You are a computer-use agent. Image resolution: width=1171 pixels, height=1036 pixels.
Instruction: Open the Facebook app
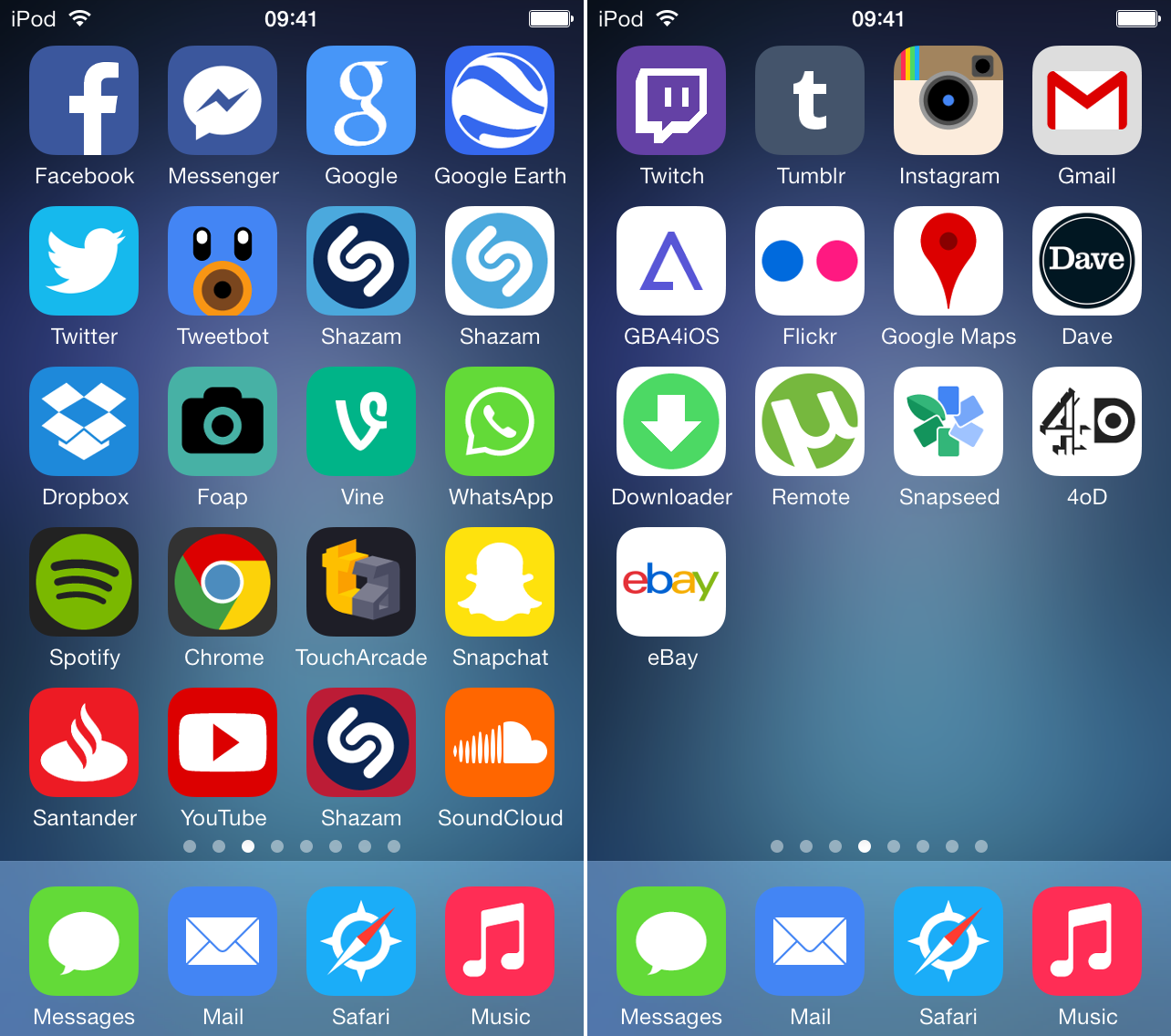[84, 100]
